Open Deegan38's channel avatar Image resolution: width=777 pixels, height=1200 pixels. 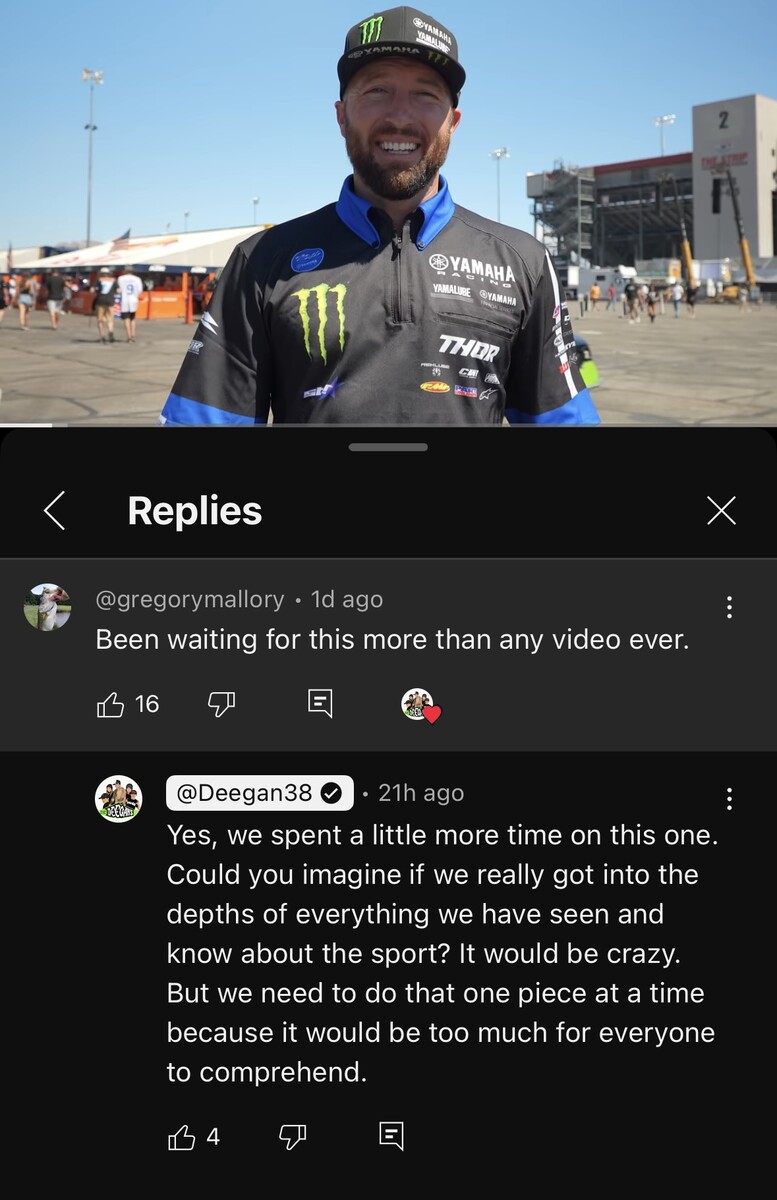click(118, 799)
